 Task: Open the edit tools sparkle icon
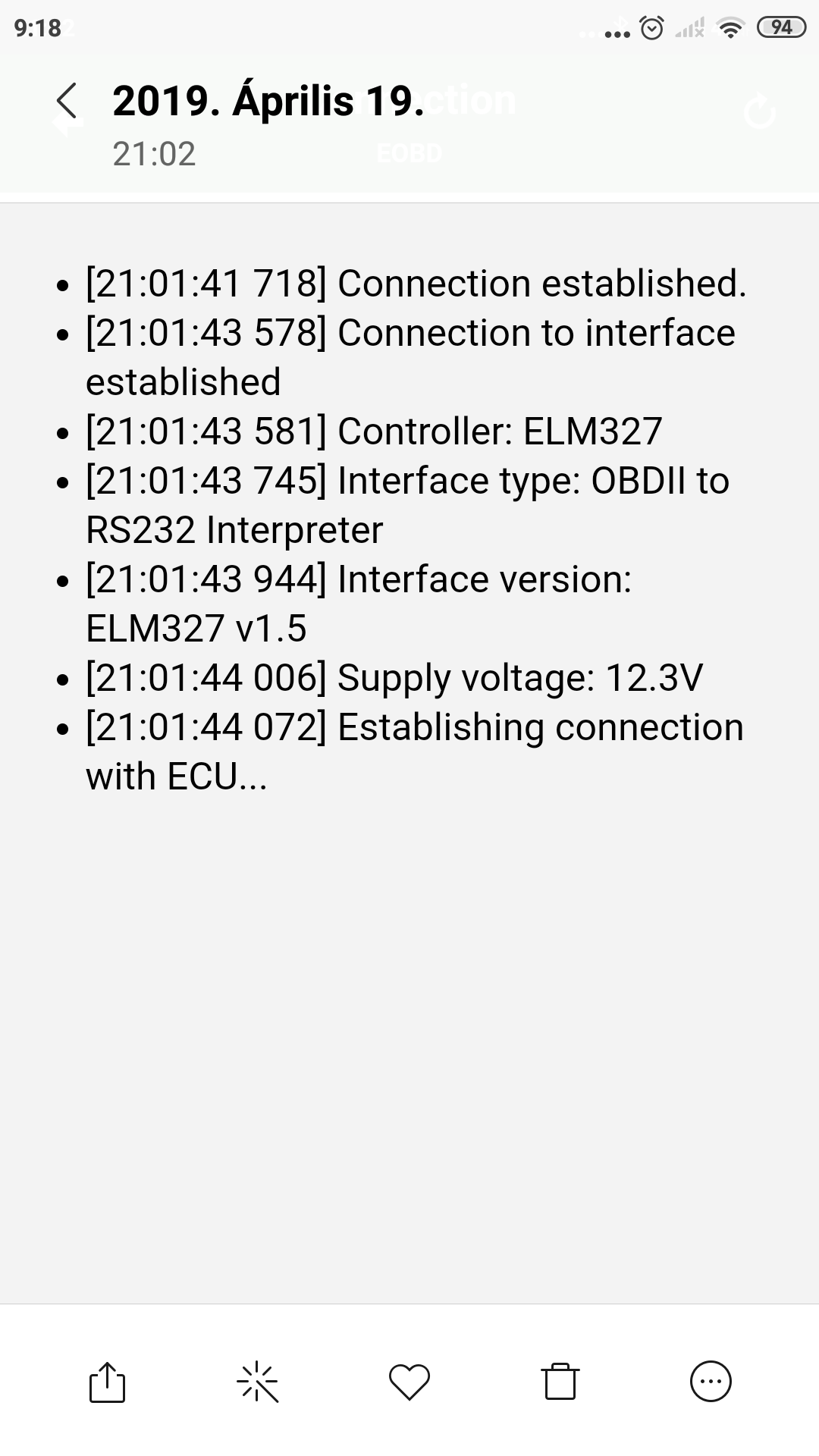point(258,1382)
